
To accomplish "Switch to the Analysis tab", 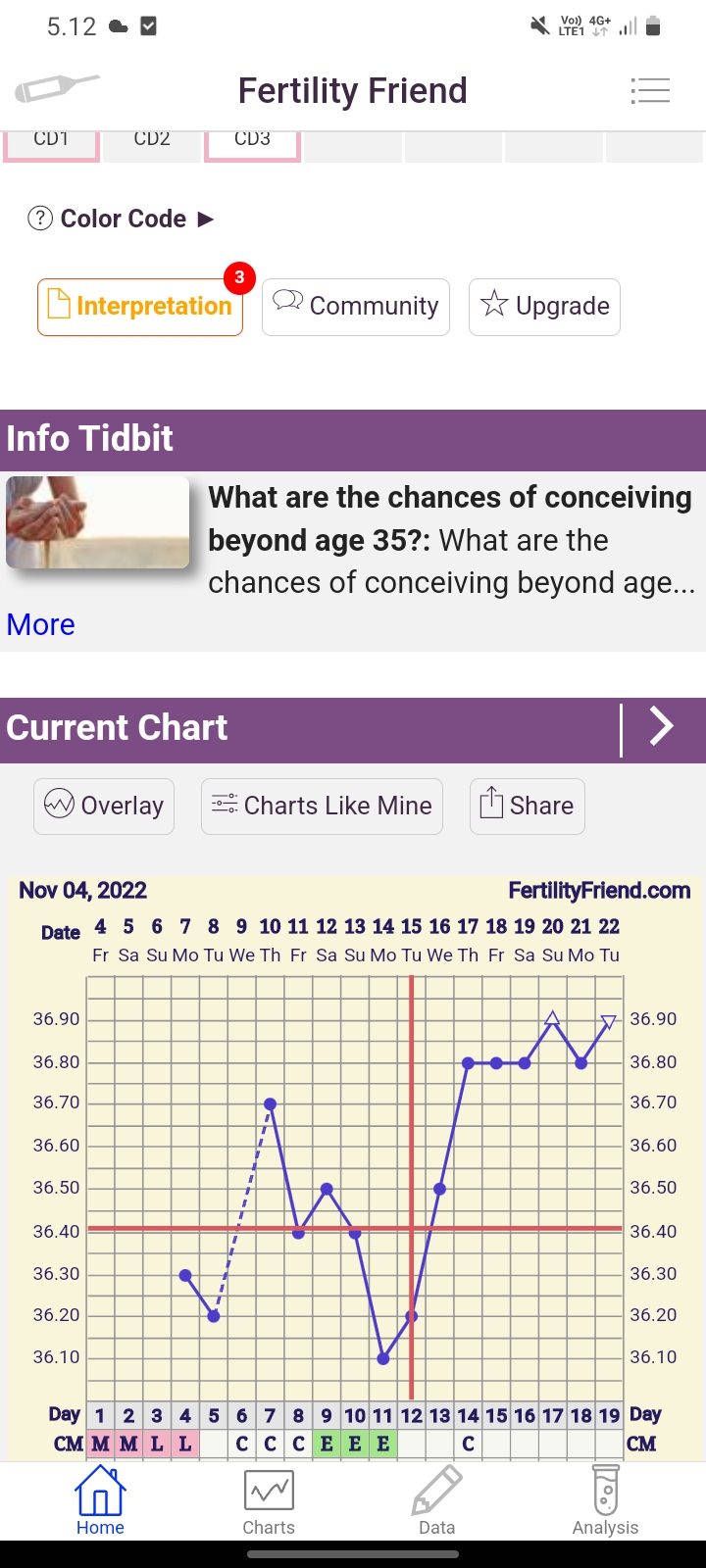I will [605, 1500].
